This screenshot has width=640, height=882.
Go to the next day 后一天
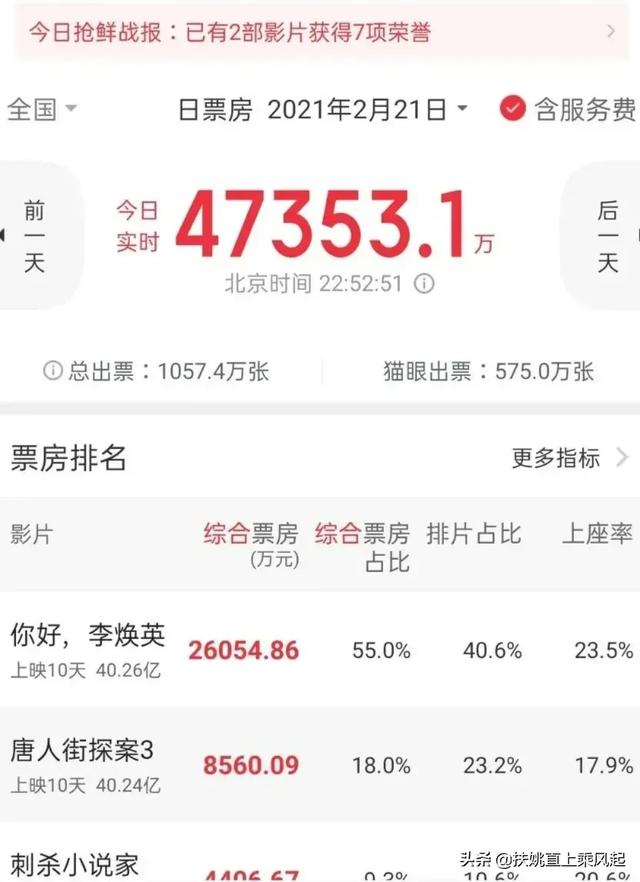point(607,236)
